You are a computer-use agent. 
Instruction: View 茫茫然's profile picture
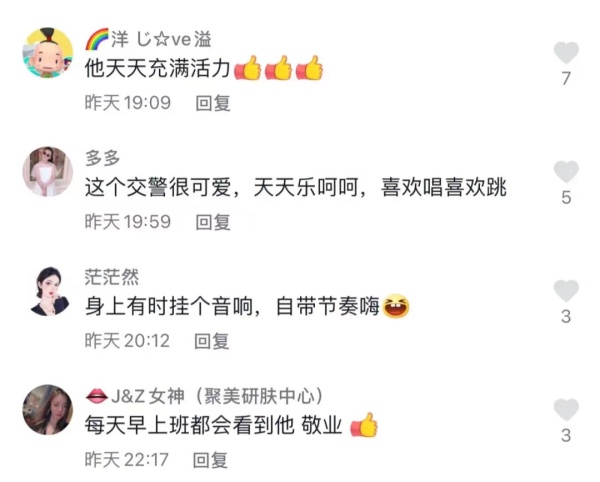pos(46,291)
